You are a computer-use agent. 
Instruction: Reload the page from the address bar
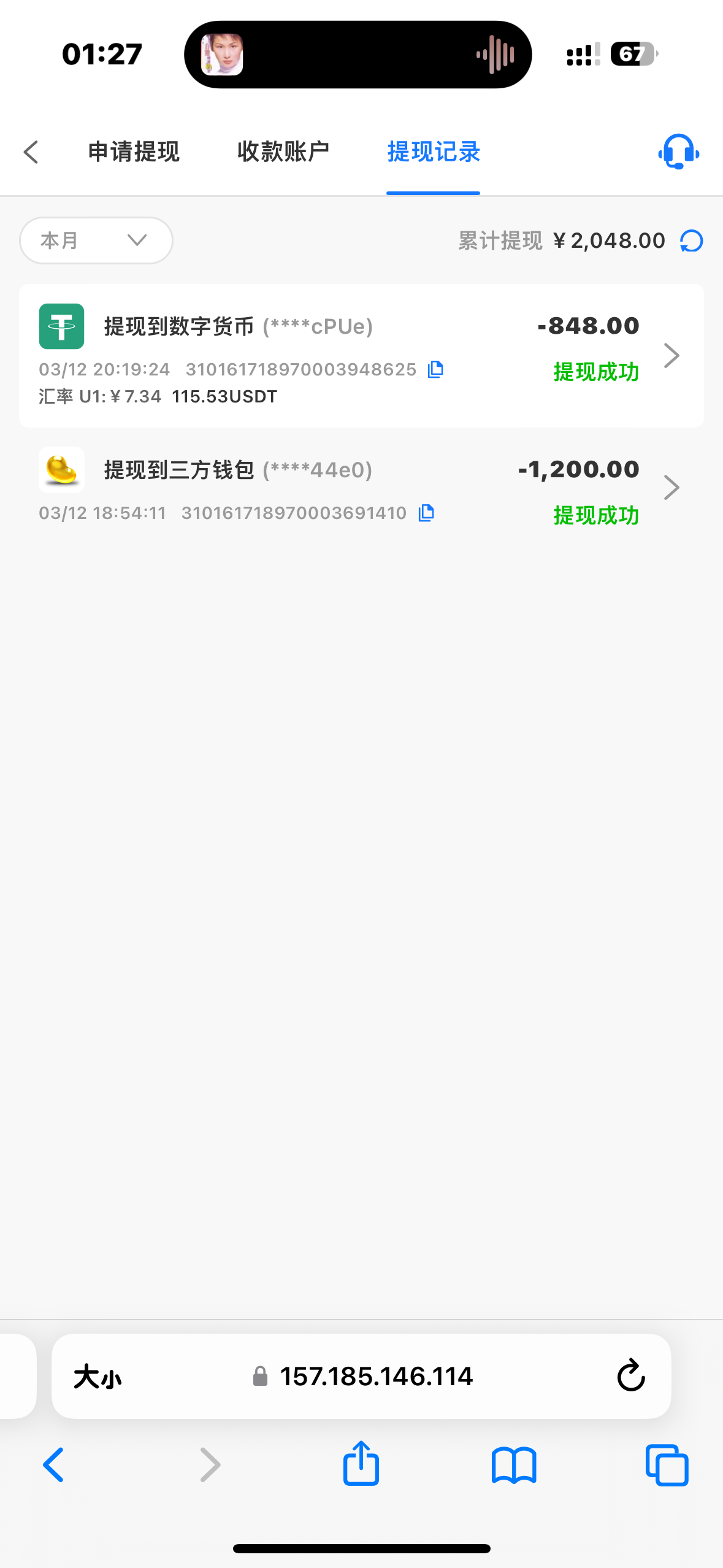[630, 1377]
